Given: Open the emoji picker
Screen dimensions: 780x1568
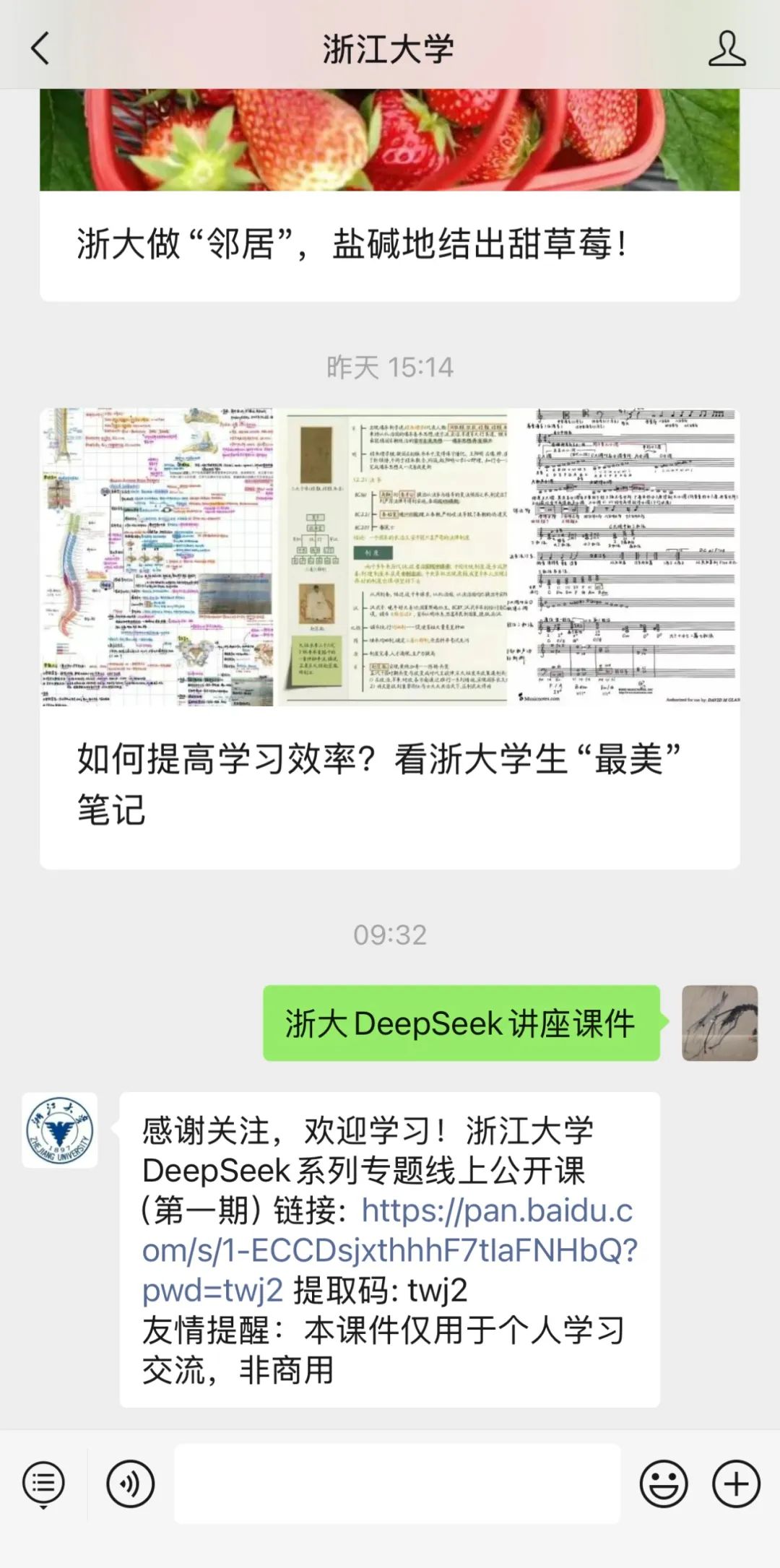Looking at the screenshot, I should 663,1484.
